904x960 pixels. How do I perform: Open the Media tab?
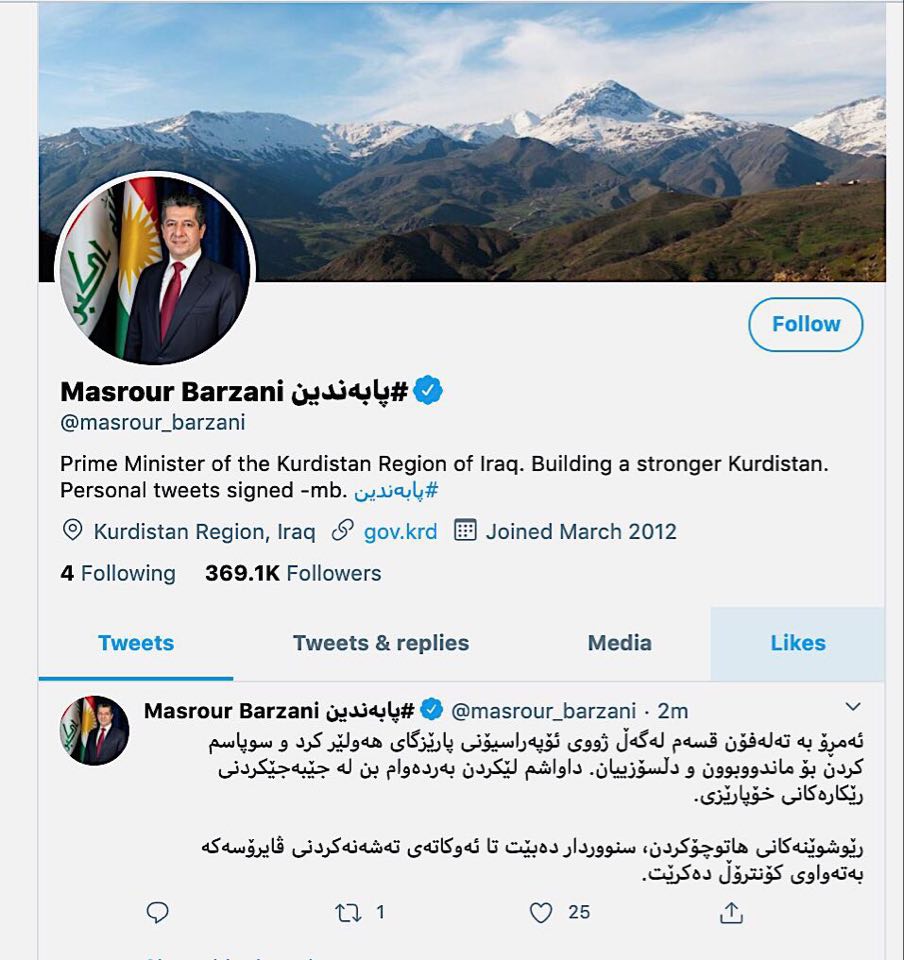tap(619, 643)
